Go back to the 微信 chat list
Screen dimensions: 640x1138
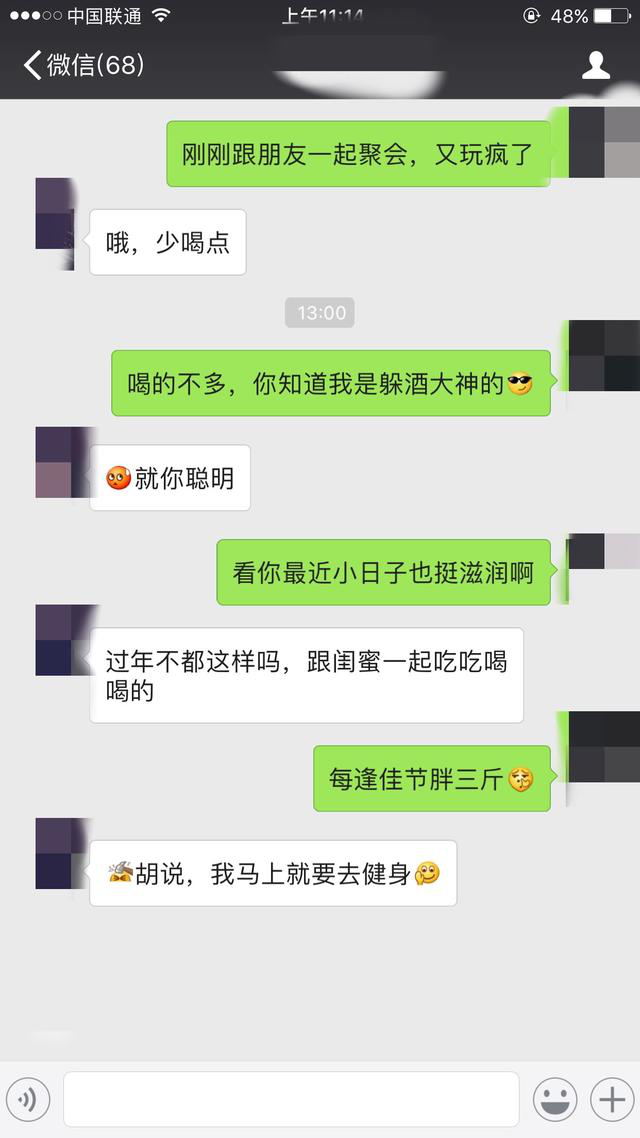point(82,66)
